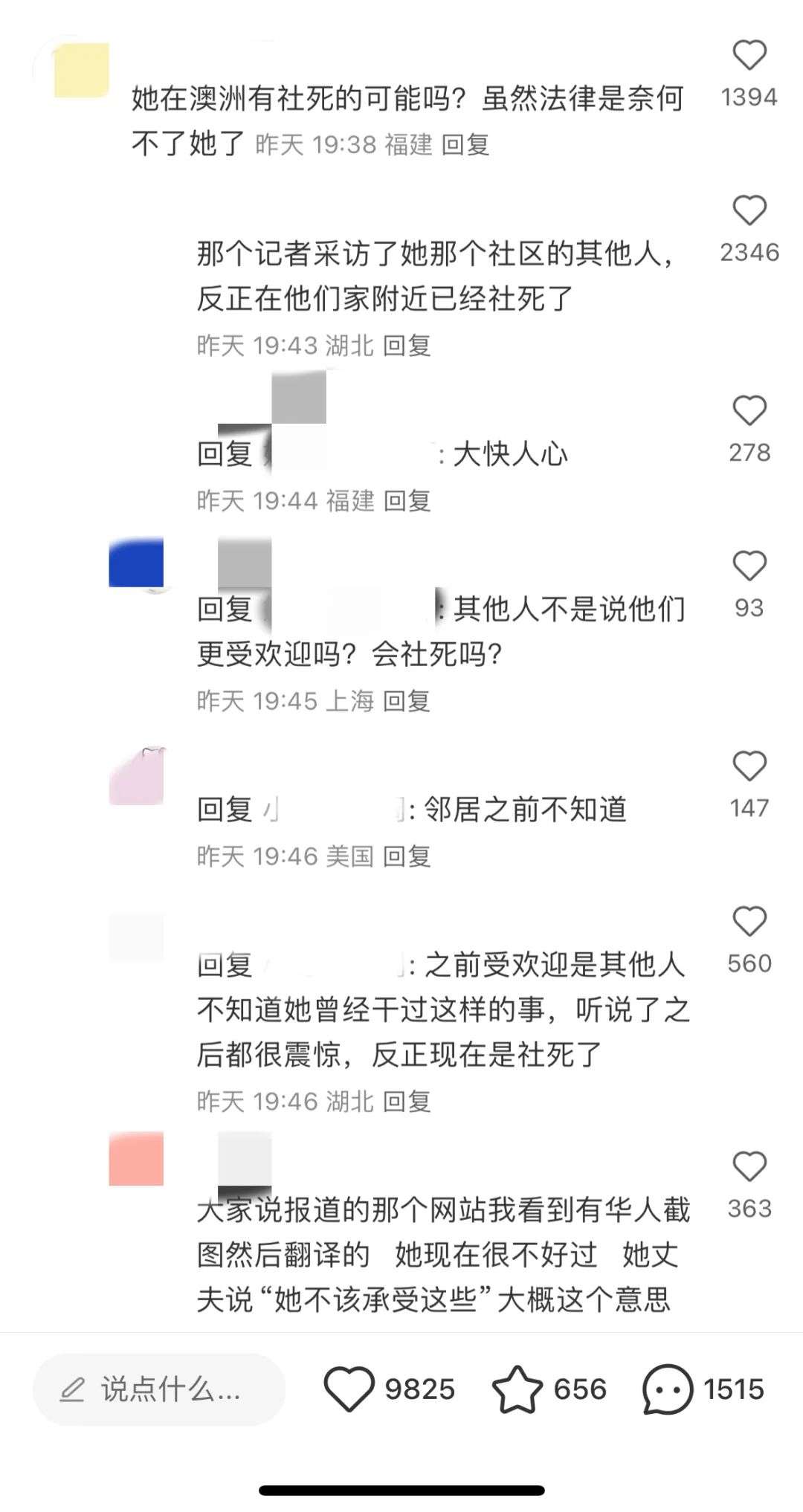Open the 说点什么 comment input
This screenshot has width=803, height=1512.
coord(159,1389)
